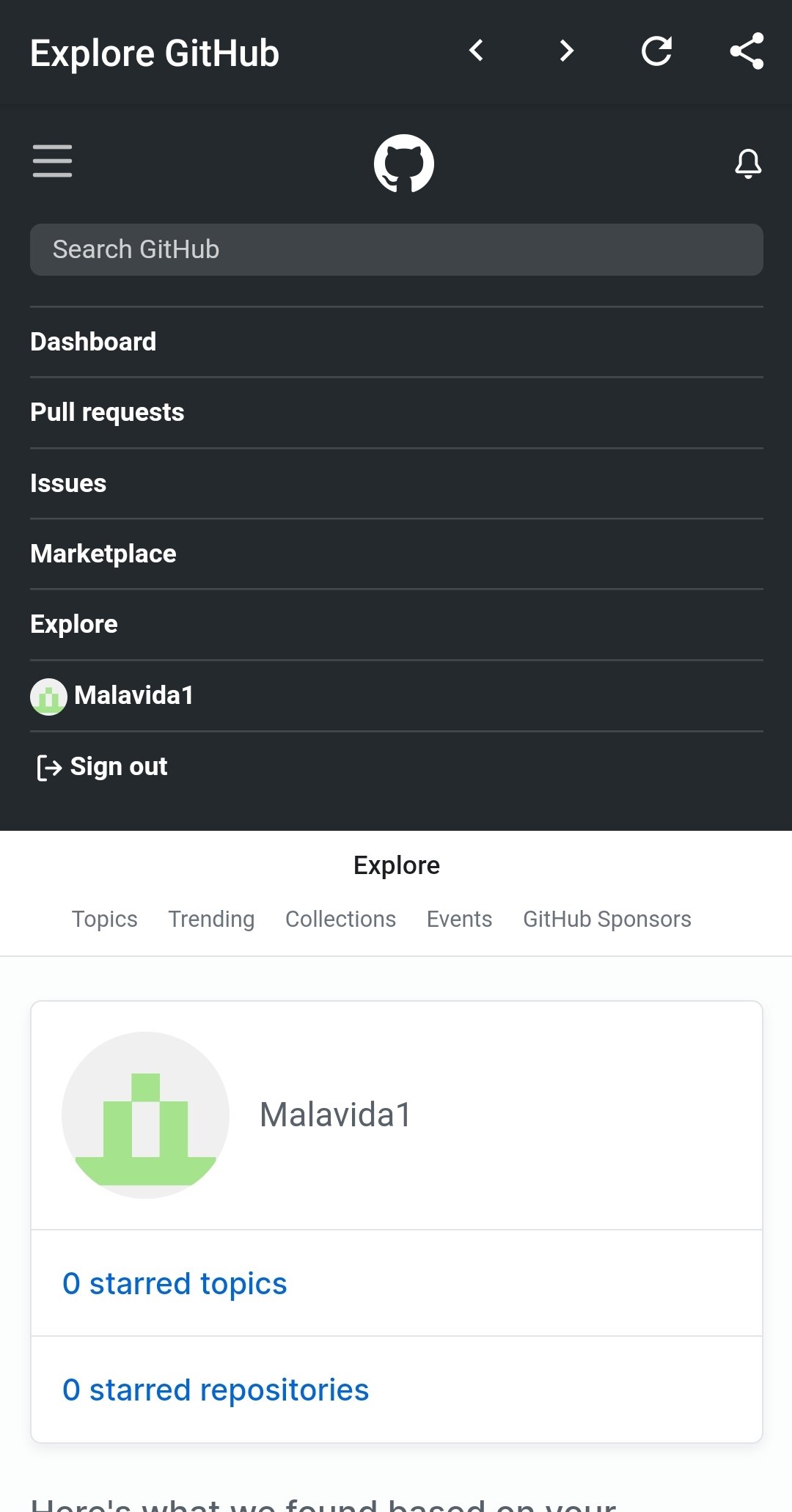Open 0 starred topics link

(175, 1284)
